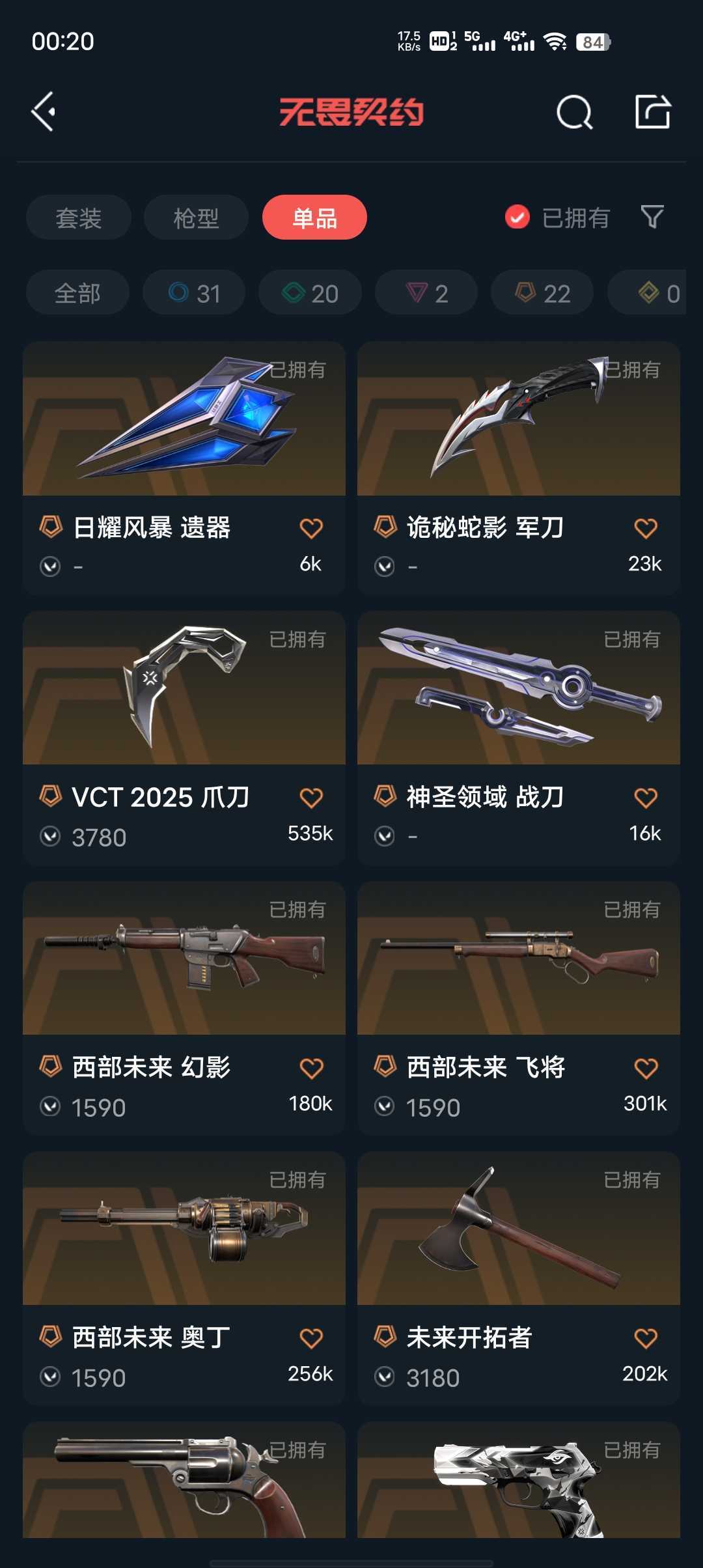Screen dimensions: 703x1568
Task: Toggle off the 已拥有 owned filter
Action: click(x=517, y=217)
